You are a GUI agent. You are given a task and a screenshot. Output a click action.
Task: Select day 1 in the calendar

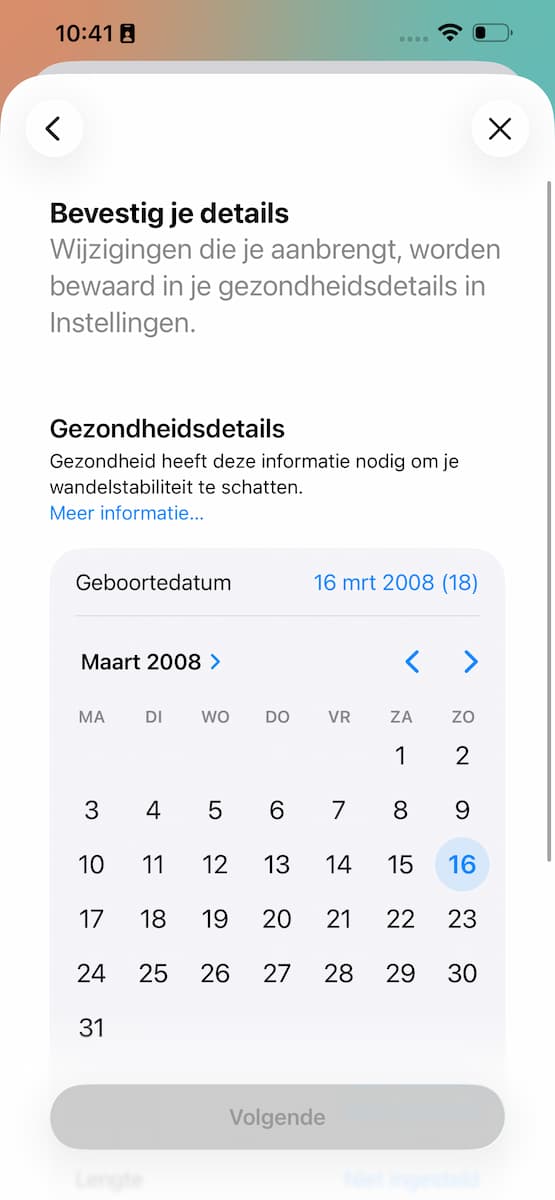click(400, 756)
